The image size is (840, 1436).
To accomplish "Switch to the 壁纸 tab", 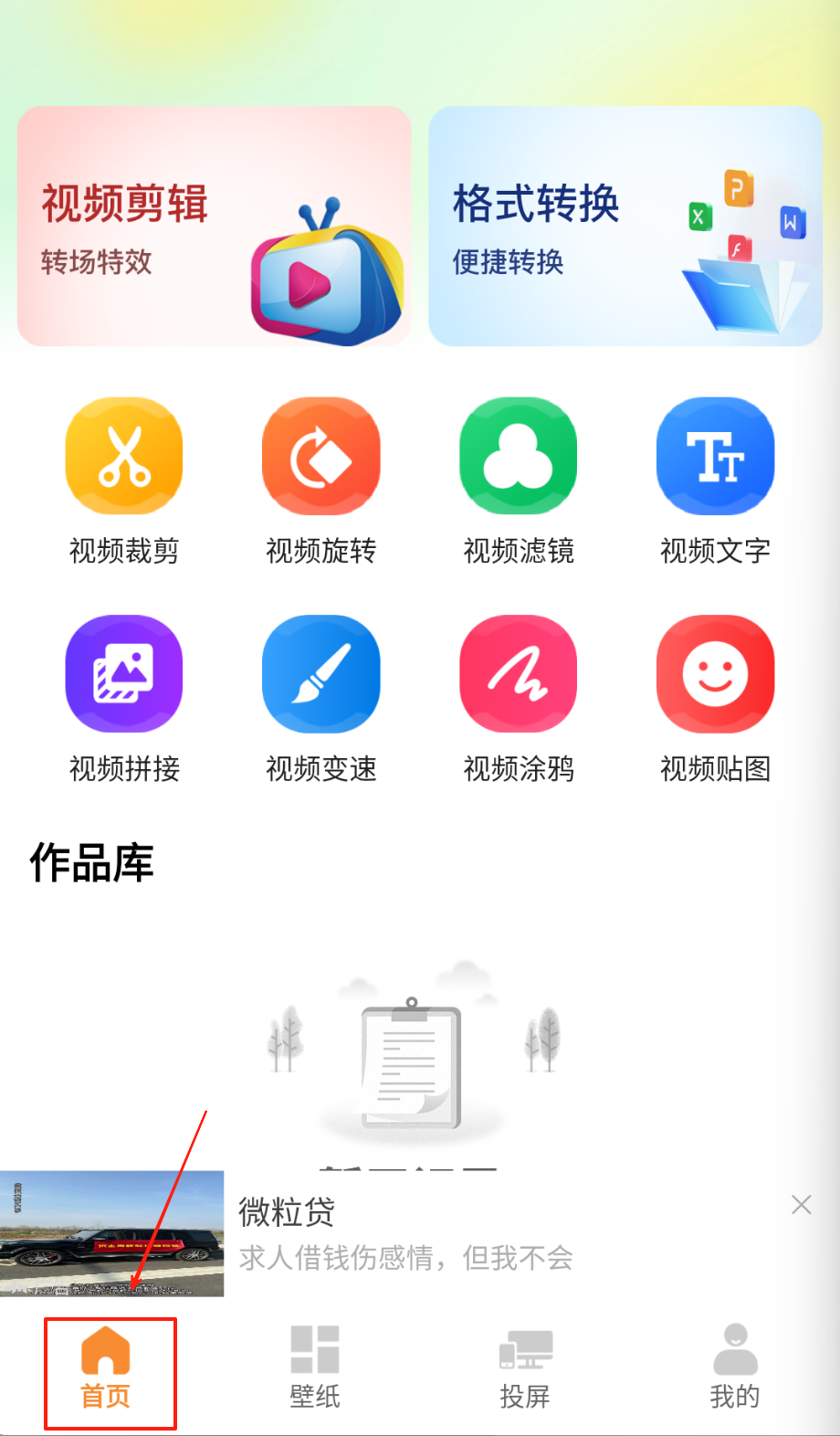I will [315, 1368].
